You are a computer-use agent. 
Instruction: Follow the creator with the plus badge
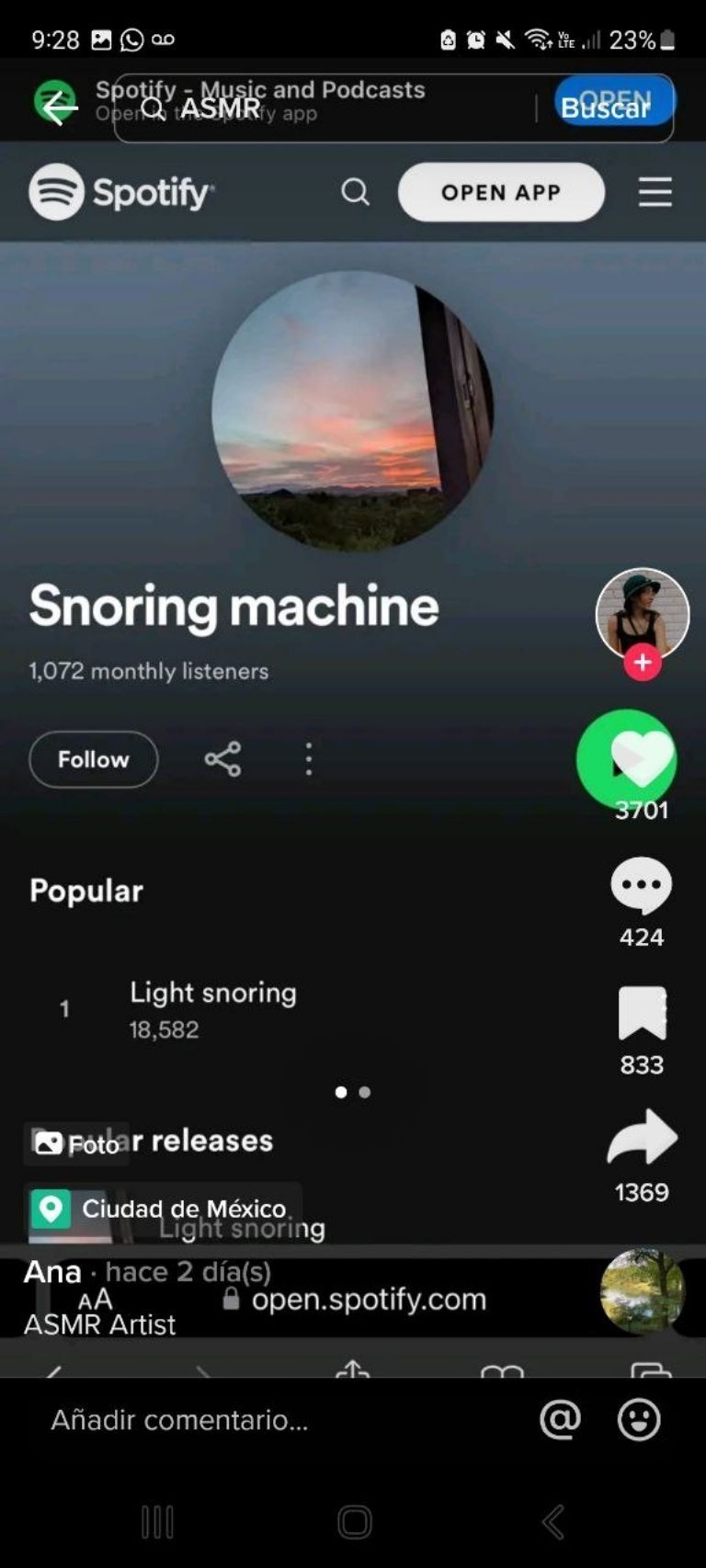coord(642,663)
